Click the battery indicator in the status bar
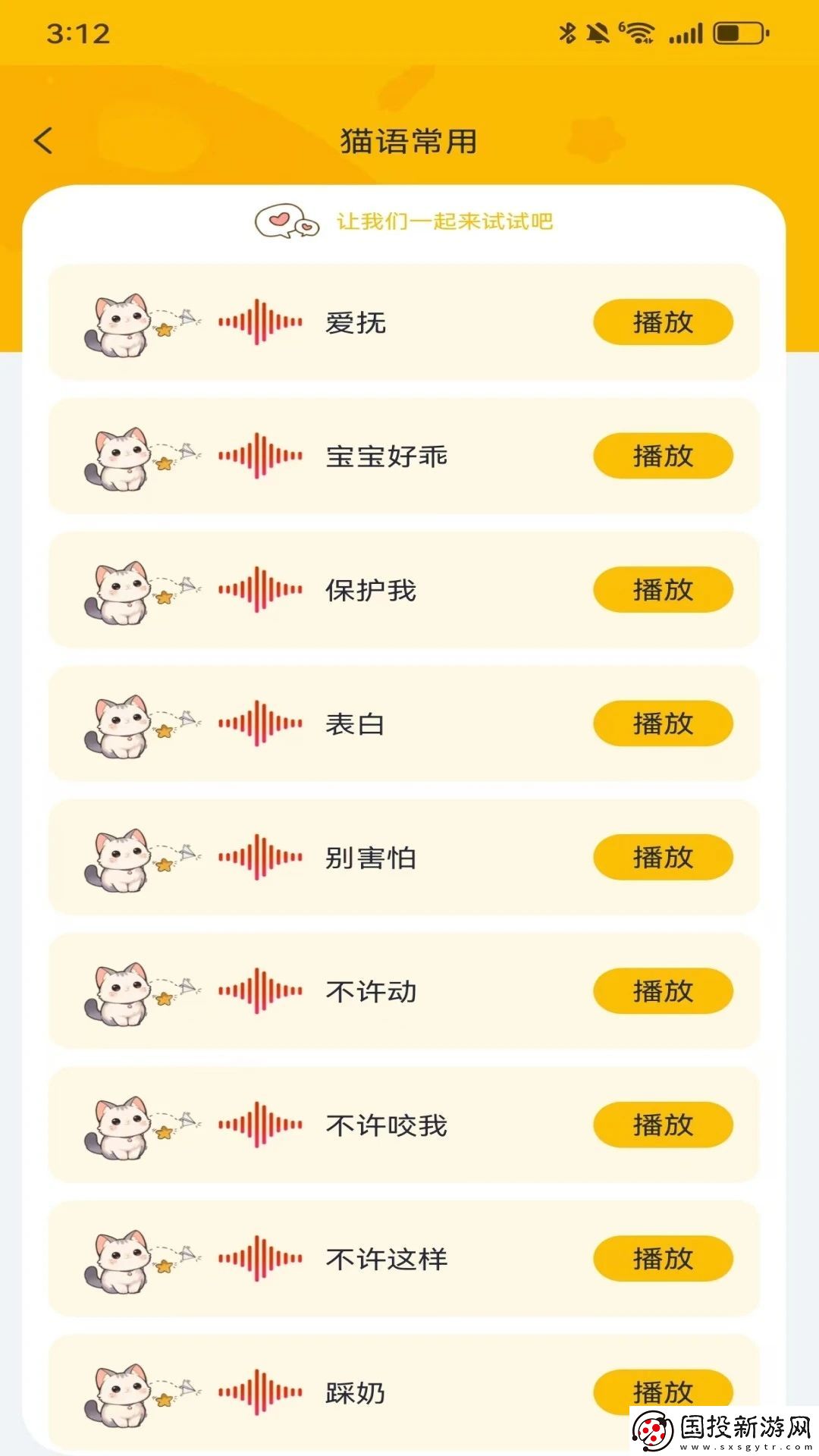 739,32
